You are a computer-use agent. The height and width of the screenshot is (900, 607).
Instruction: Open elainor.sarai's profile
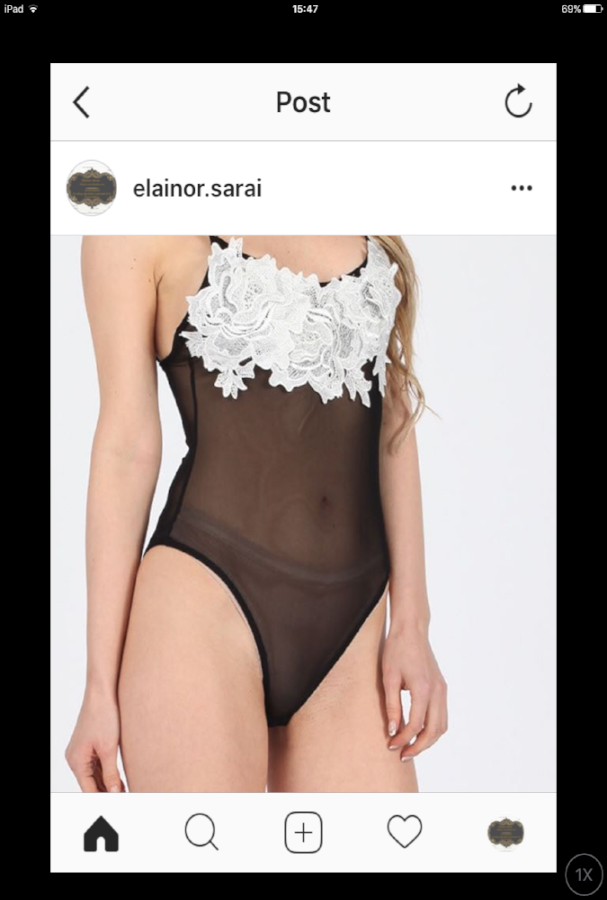[x=197, y=188]
